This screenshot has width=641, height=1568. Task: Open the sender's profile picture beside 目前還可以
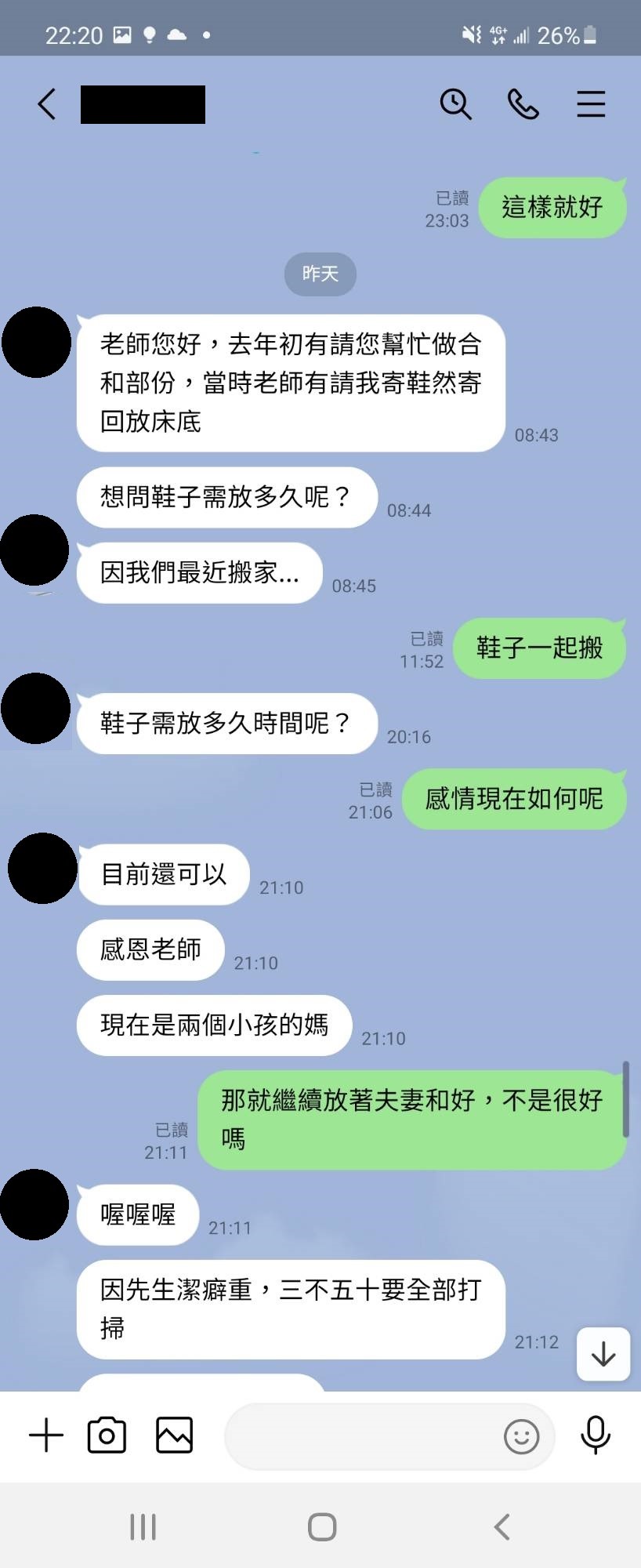coord(42,869)
